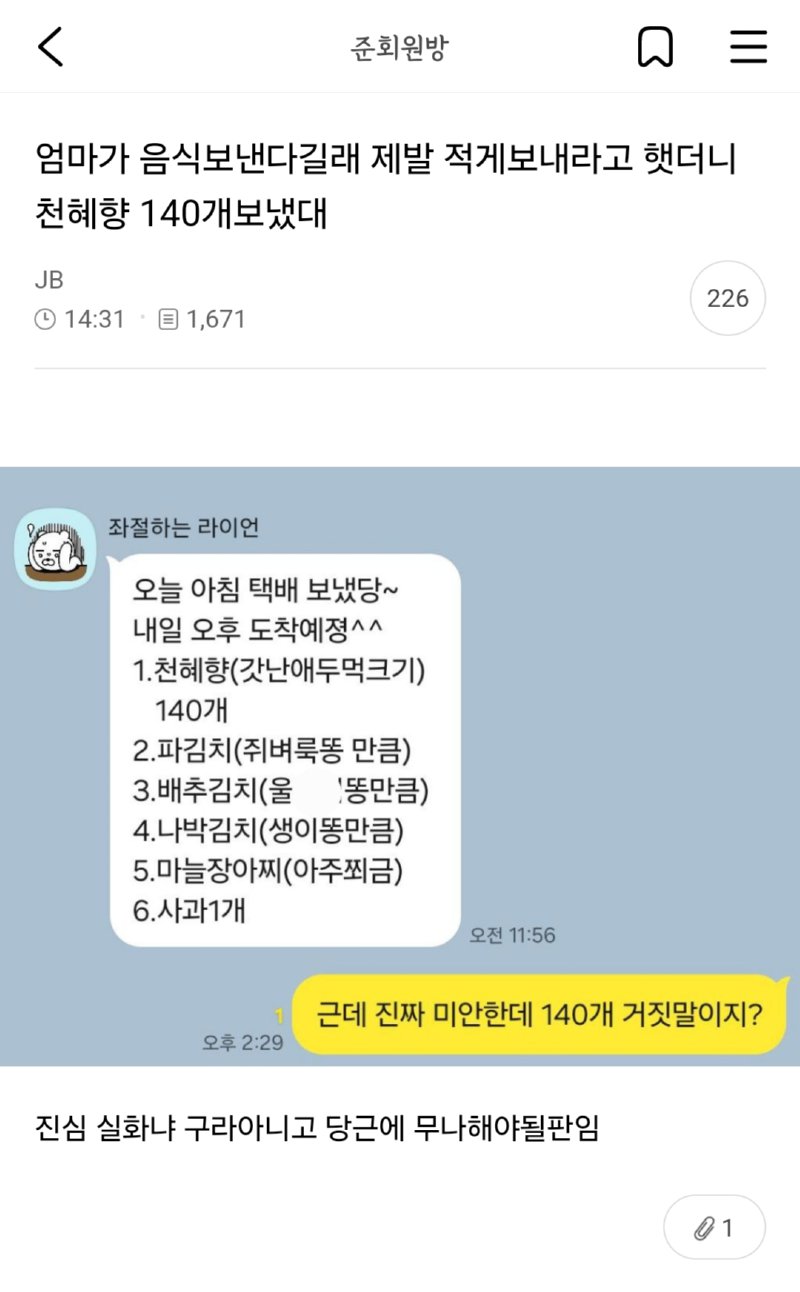Bookmark this post
Image resolution: width=800 pixels, height=1292 pixels.
pos(655,47)
